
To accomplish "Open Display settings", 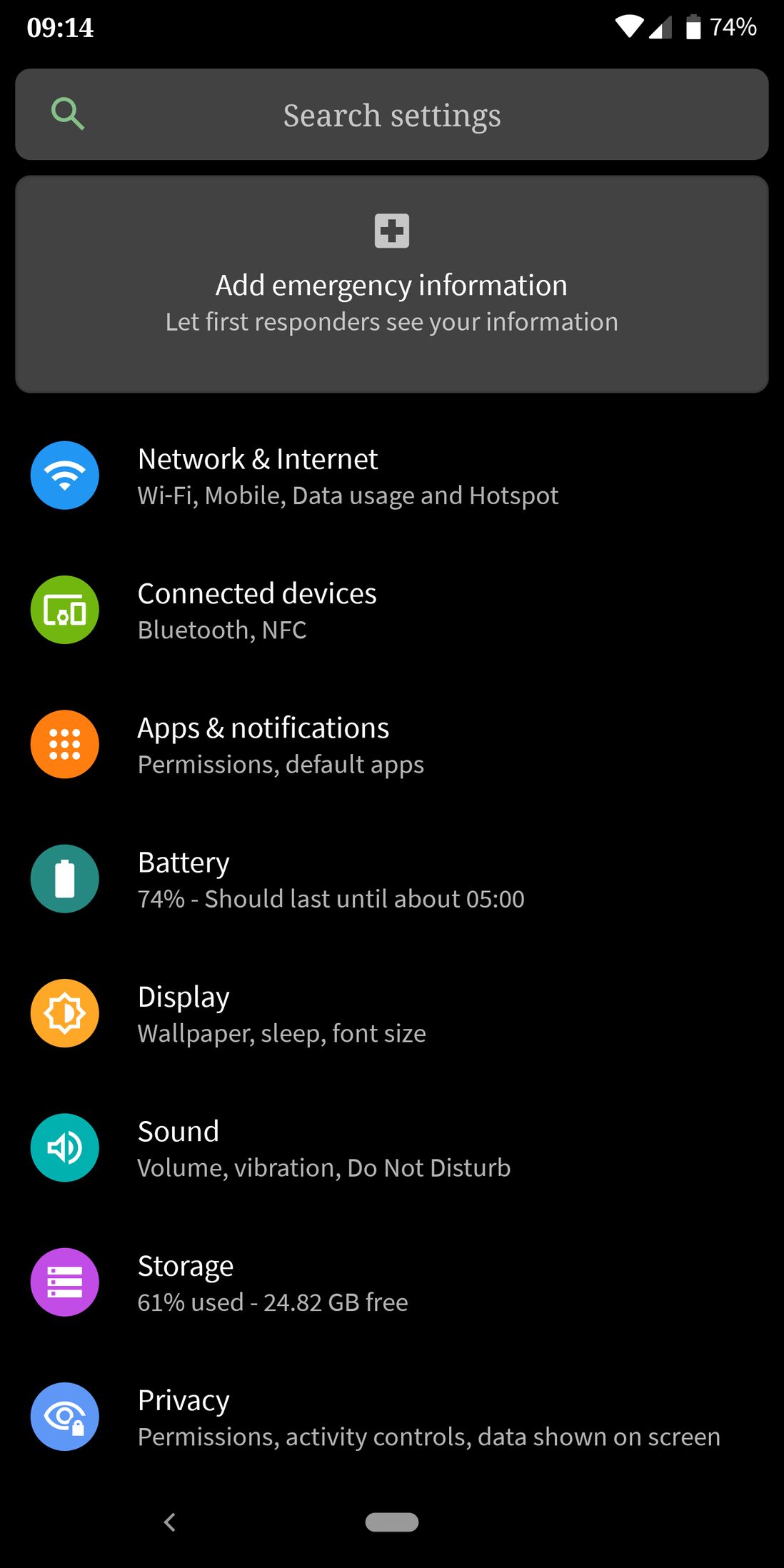I will 392,1013.
